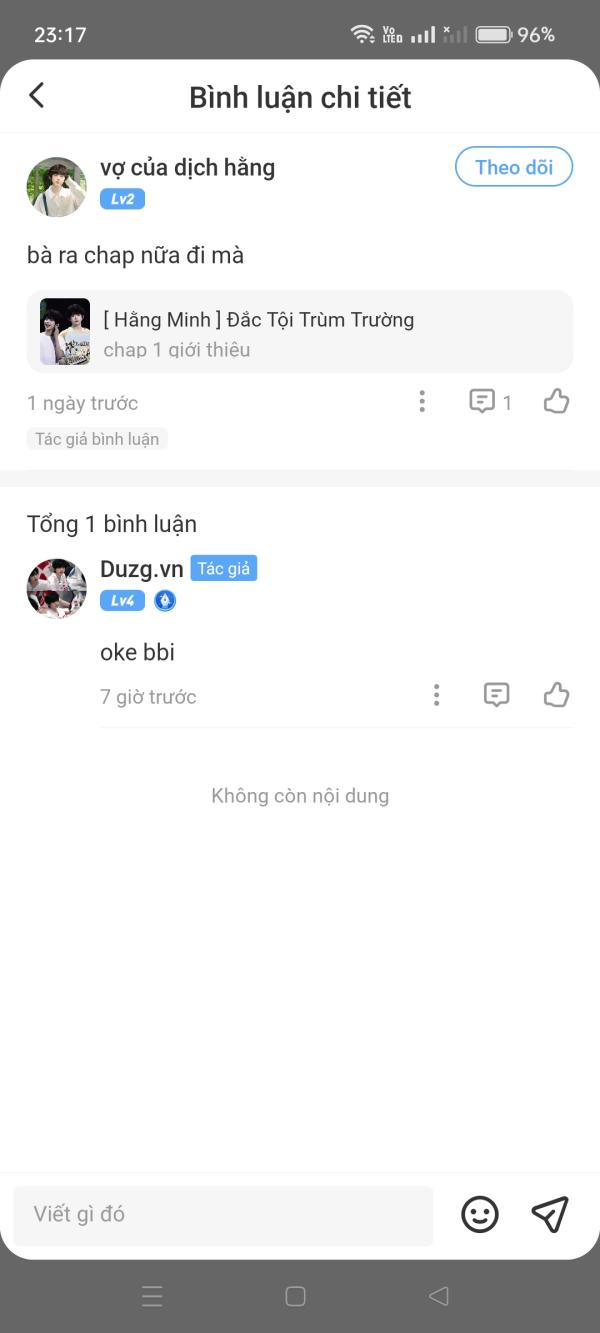Open vợ của dịch hằng's profile avatar

click(x=56, y=187)
